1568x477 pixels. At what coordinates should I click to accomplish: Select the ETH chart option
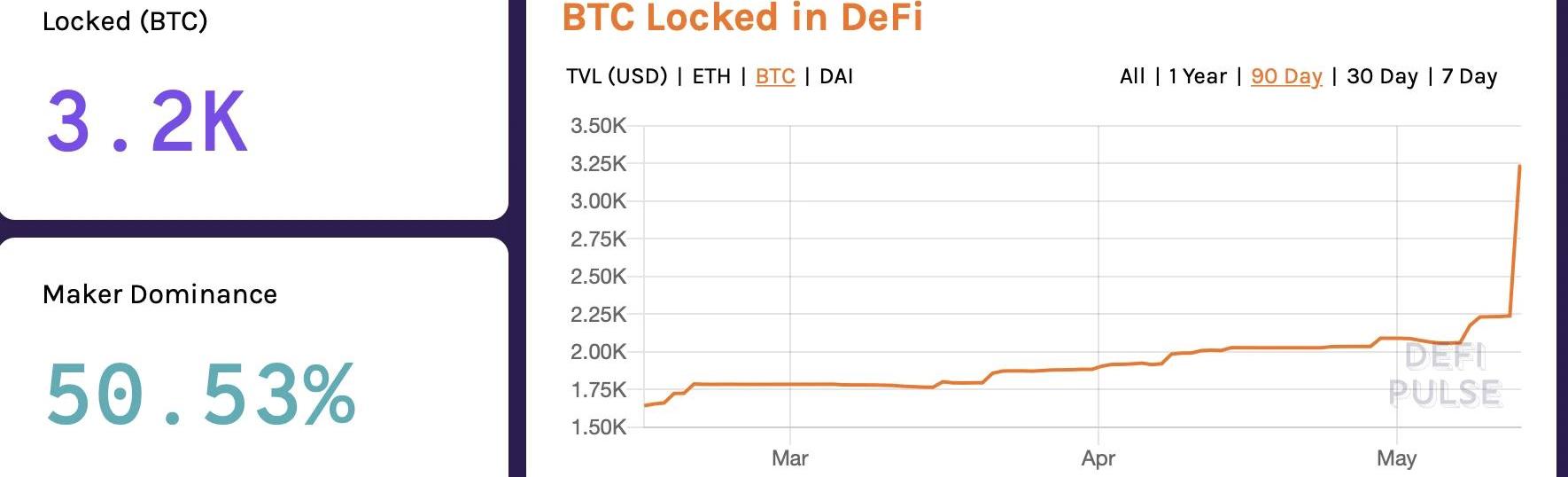[711, 76]
